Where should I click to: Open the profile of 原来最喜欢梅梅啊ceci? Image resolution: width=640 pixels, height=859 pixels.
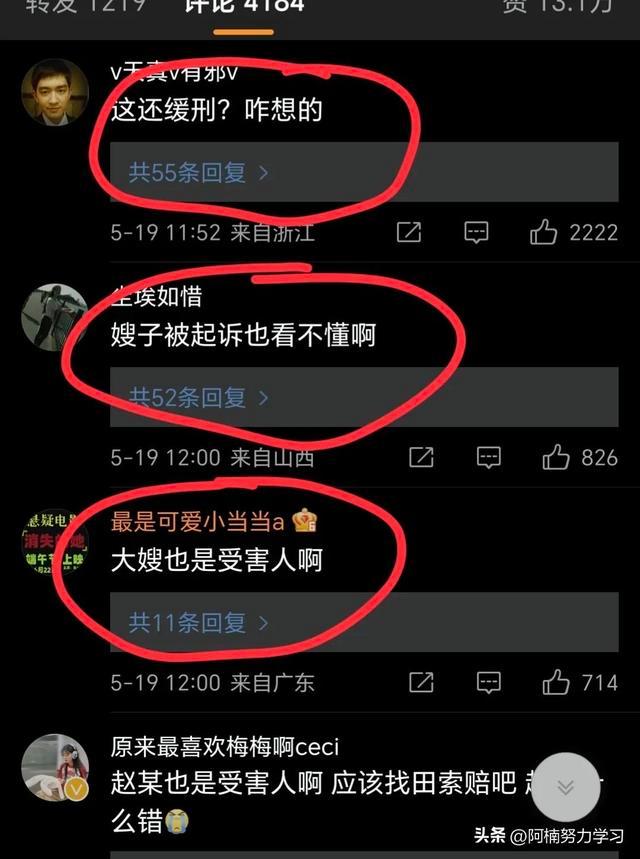(225, 746)
